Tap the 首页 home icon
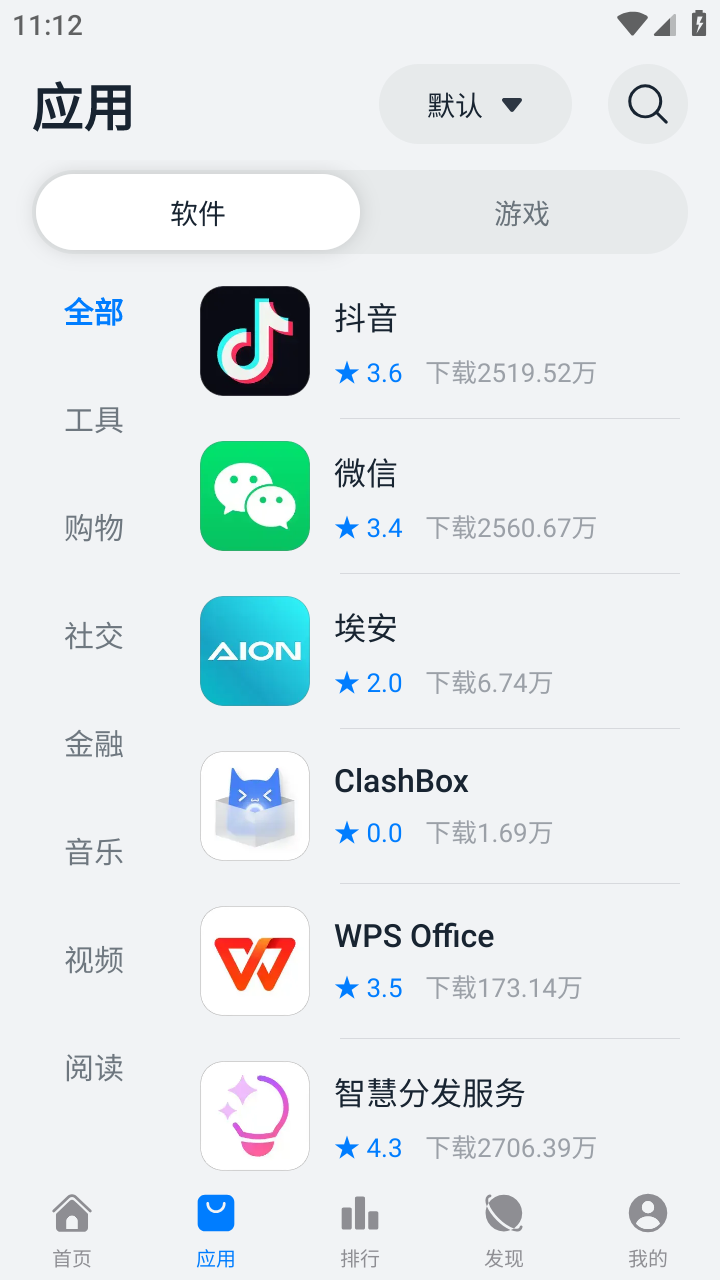The width and height of the screenshot is (720, 1280). click(71, 1212)
